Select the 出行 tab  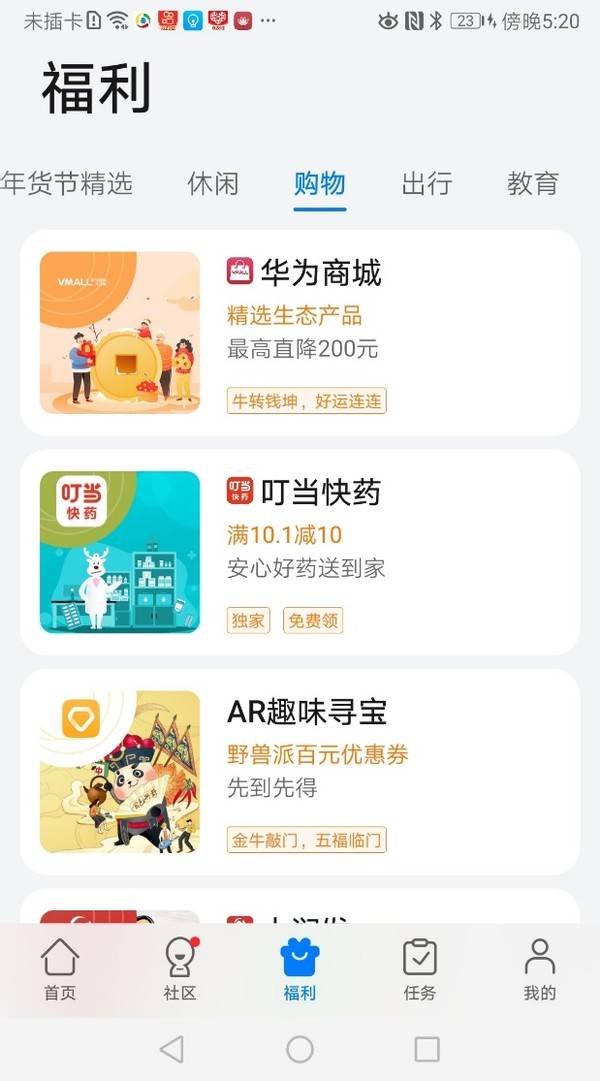[x=427, y=184]
